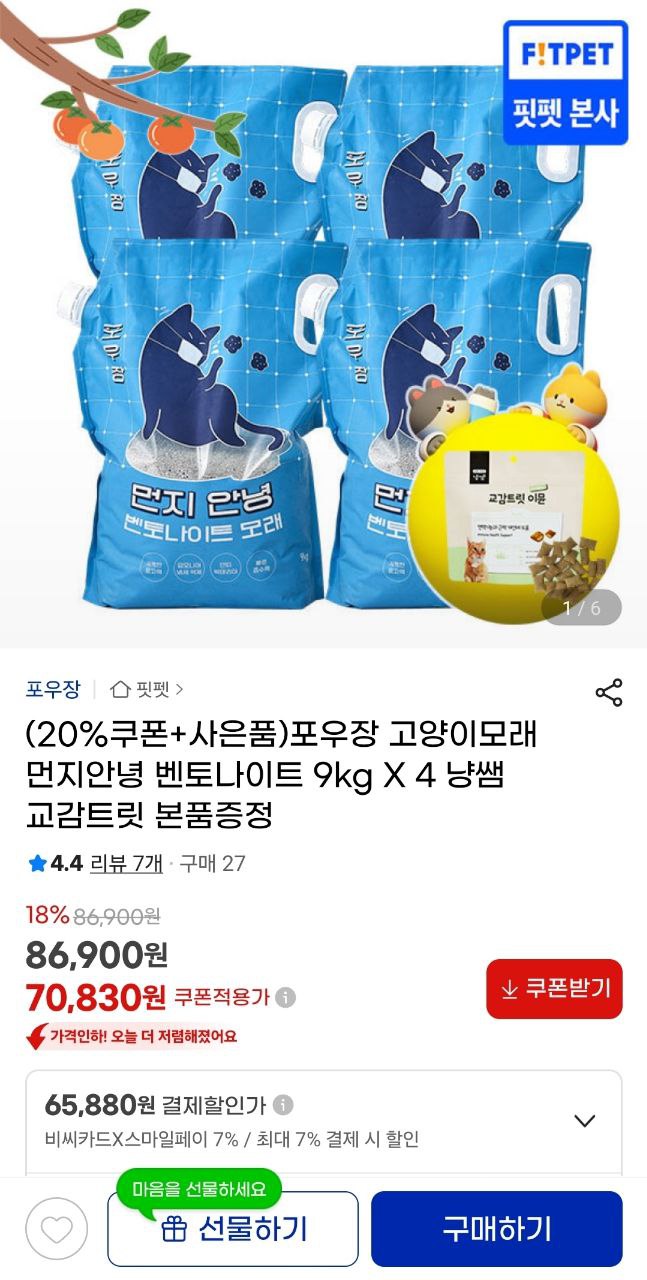The height and width of the screenshot is (1280, 647).
Task: Go to the 핏펫 store home
Action: click(x=146, y=689)
